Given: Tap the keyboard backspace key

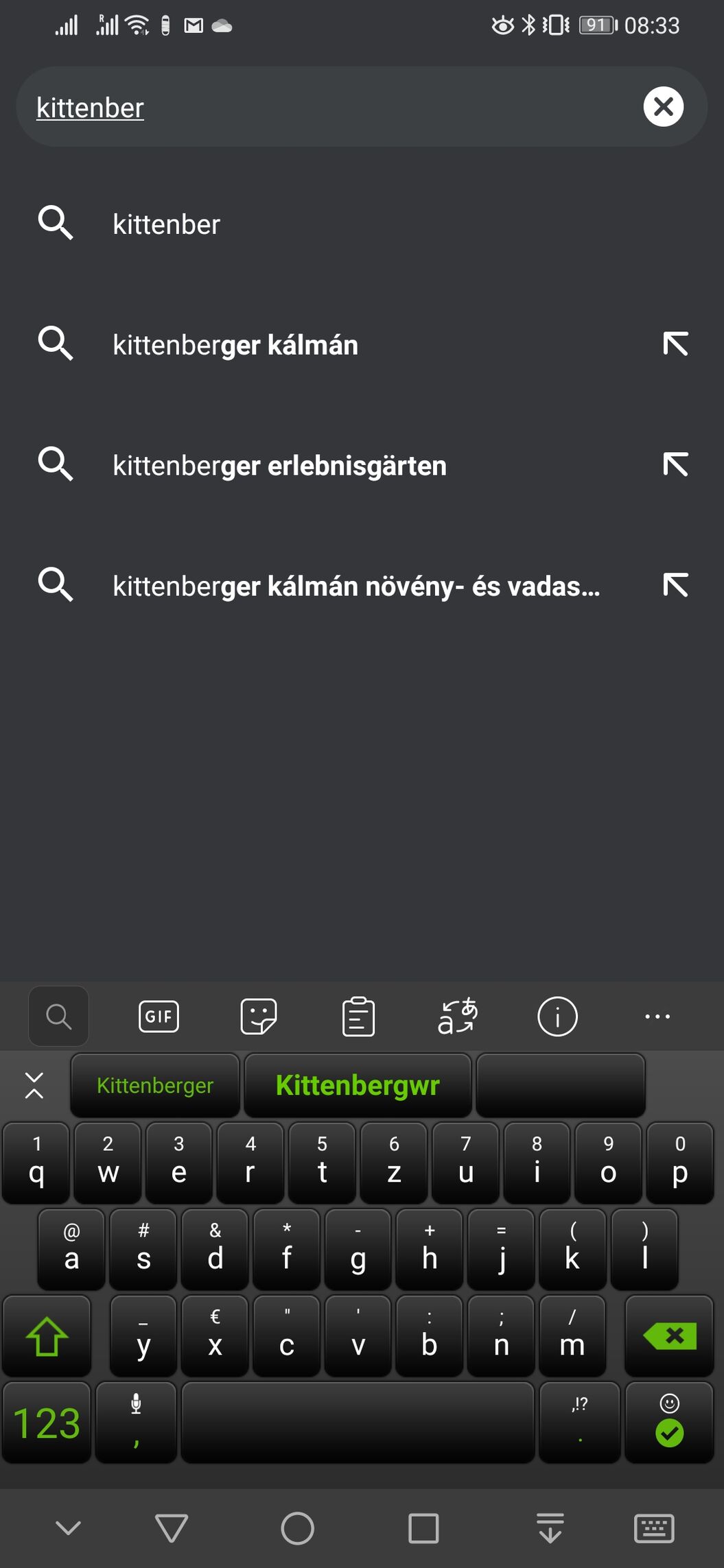Looking at the screenshot, I should click(x=670, y=1335).
